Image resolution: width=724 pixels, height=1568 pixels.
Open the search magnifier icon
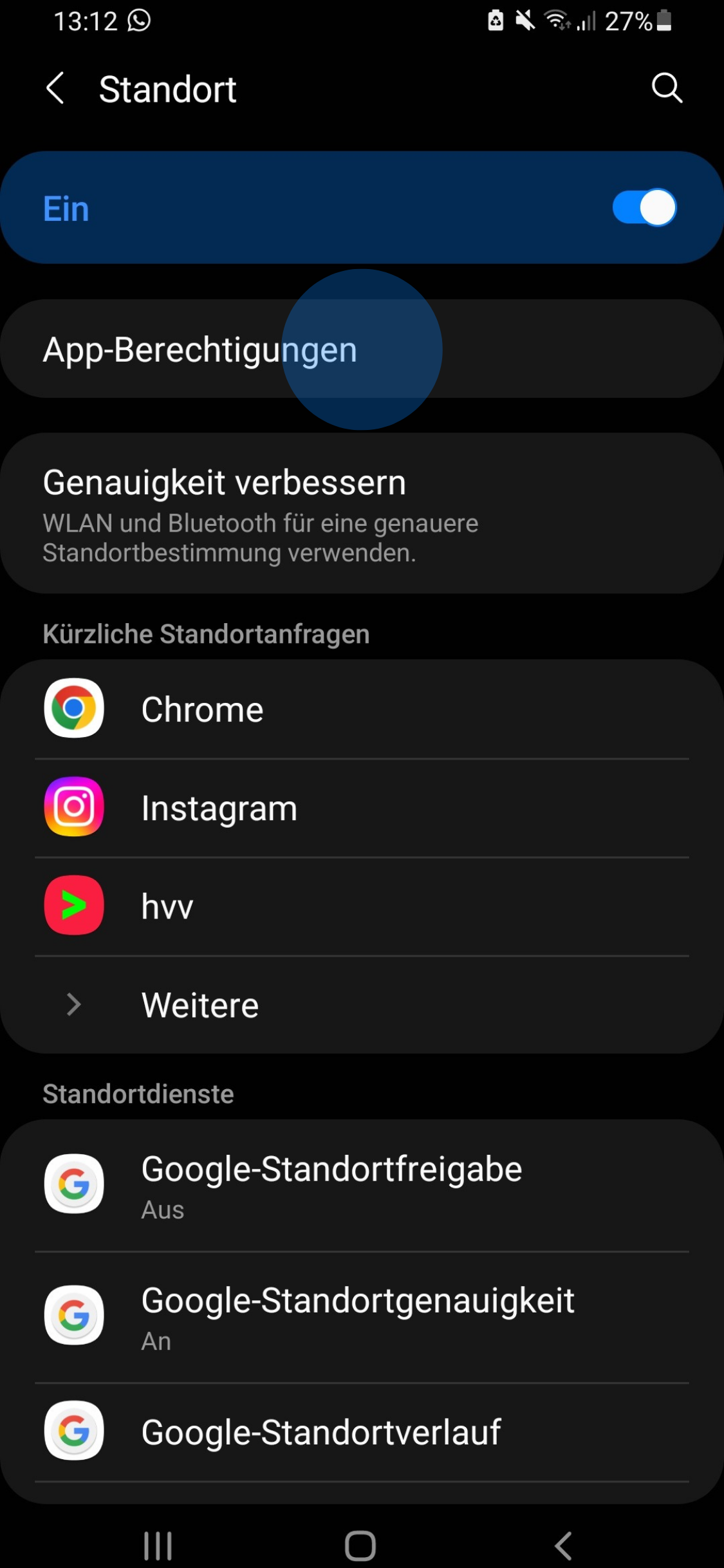[x=667, y=88]
